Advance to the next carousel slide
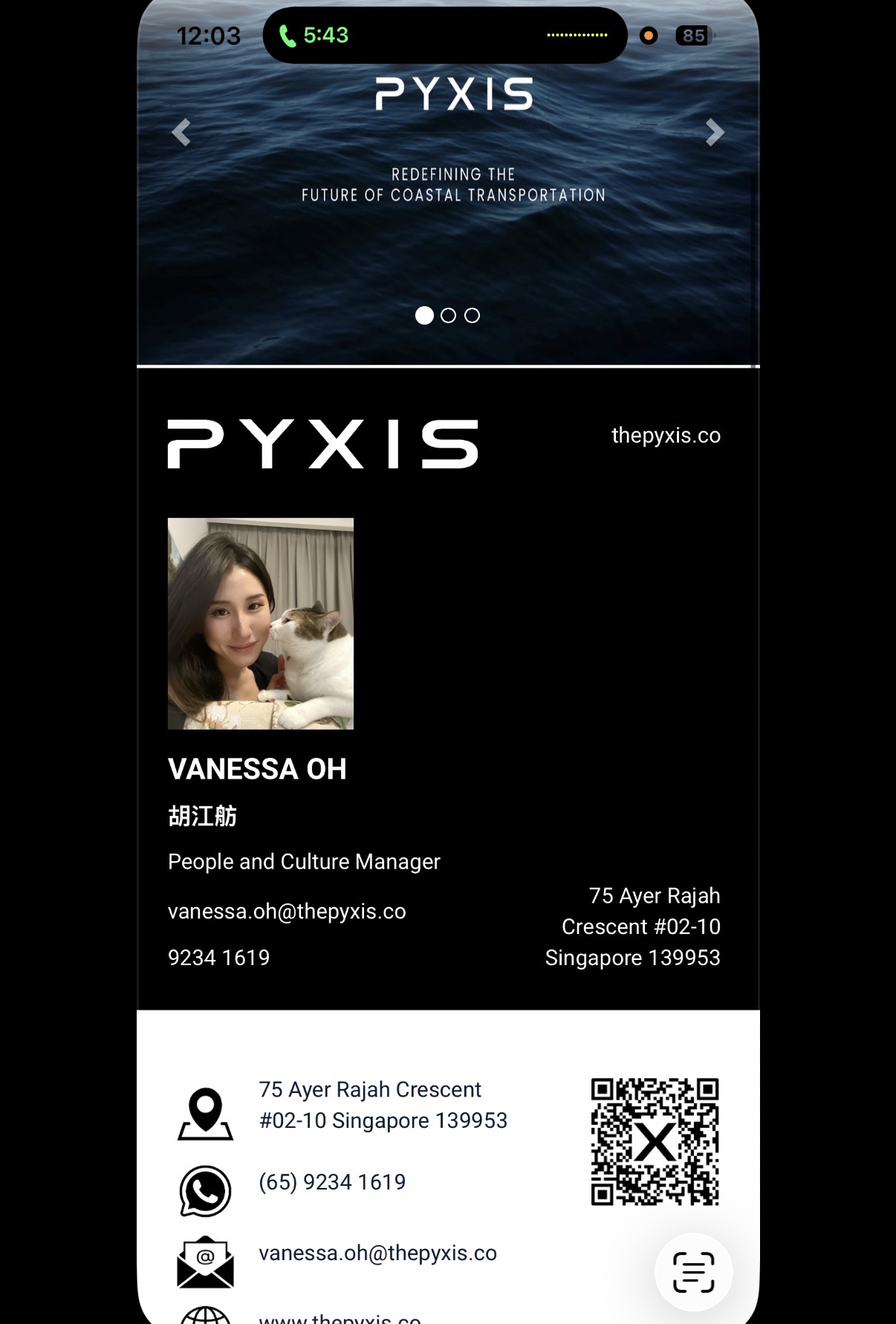This screenshot has width=896, height=1324. 714,132
